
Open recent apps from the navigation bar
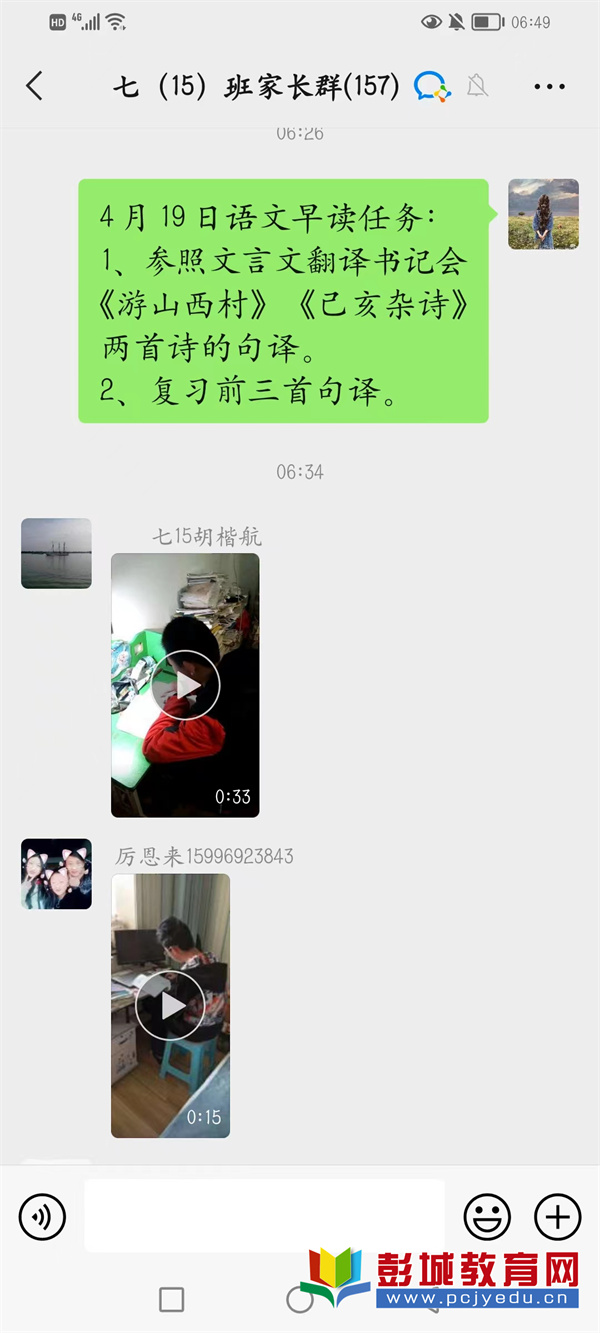click(x=172, y=1299)
